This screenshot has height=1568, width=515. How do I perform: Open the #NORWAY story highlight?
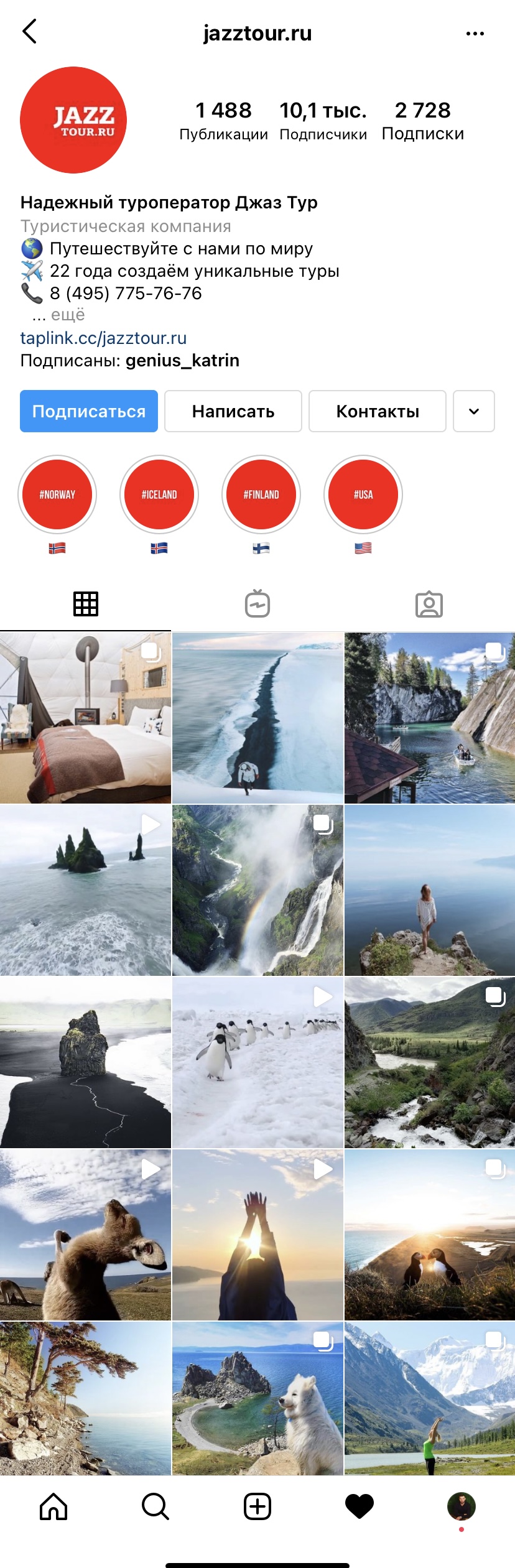(x=57, y=494)
